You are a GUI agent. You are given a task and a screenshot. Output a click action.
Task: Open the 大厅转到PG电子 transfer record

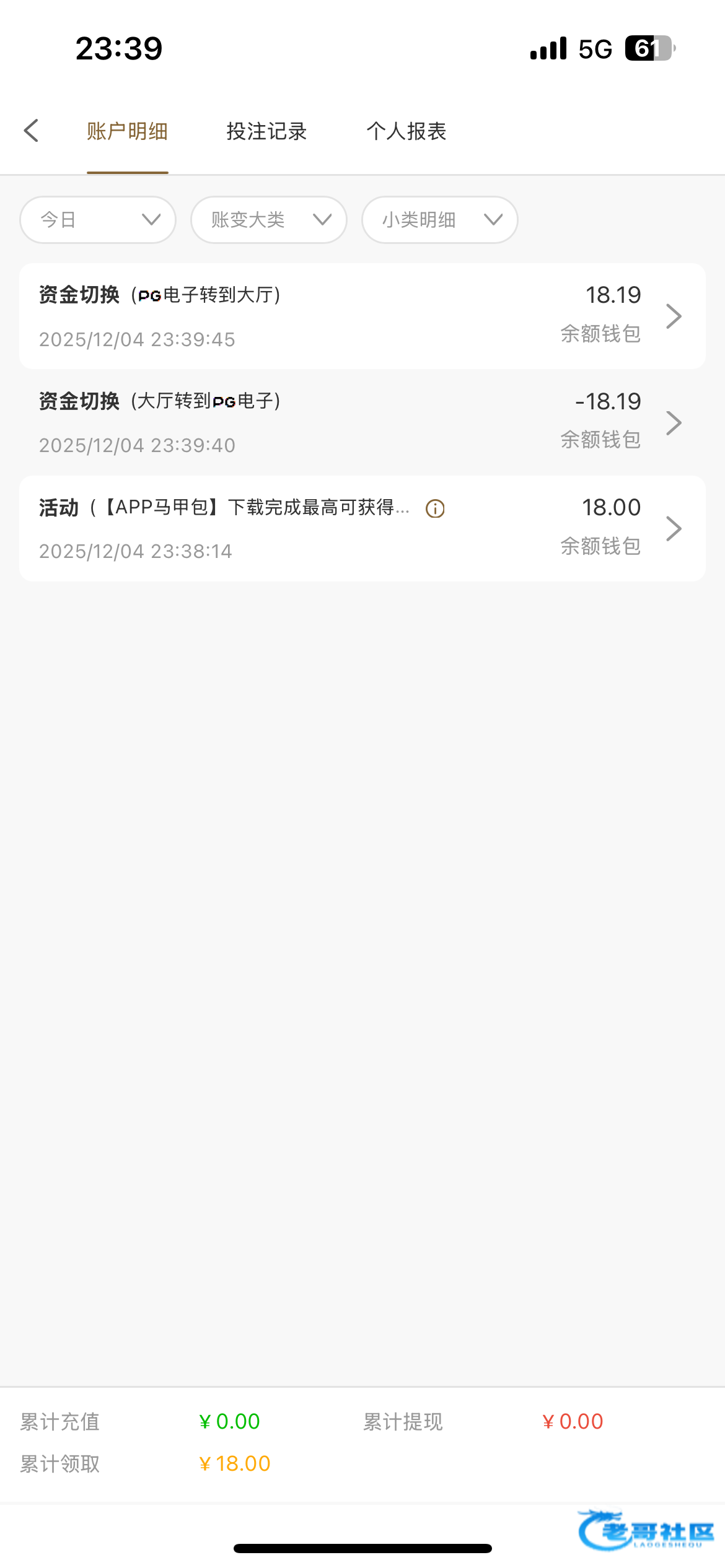pos(362,422)
